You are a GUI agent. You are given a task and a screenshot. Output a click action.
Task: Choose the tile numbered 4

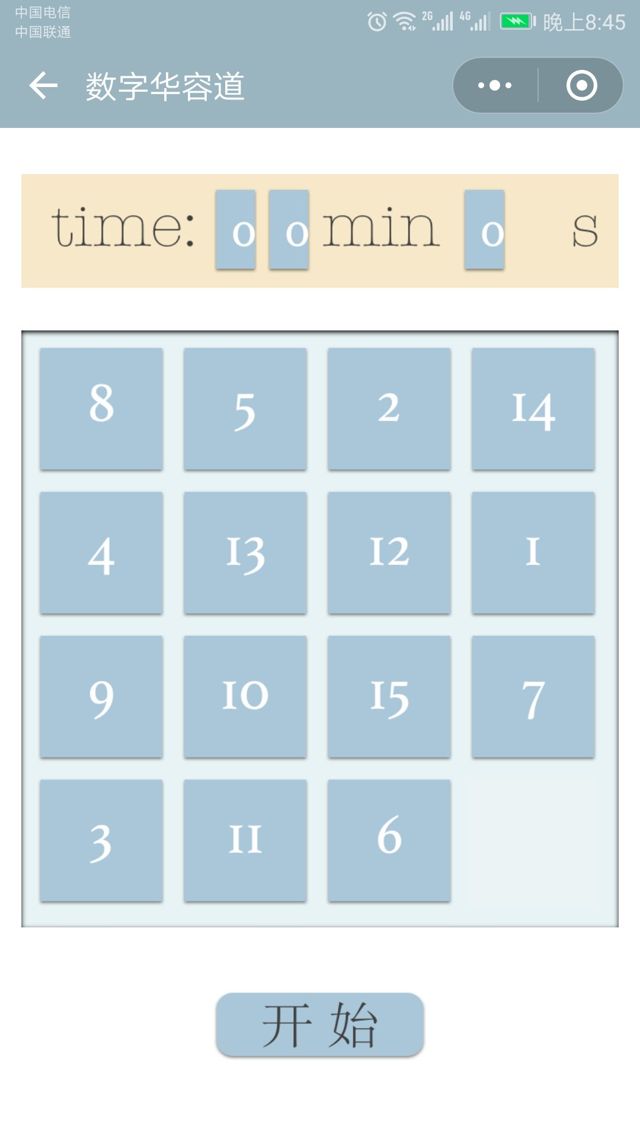tap(101, 552)
